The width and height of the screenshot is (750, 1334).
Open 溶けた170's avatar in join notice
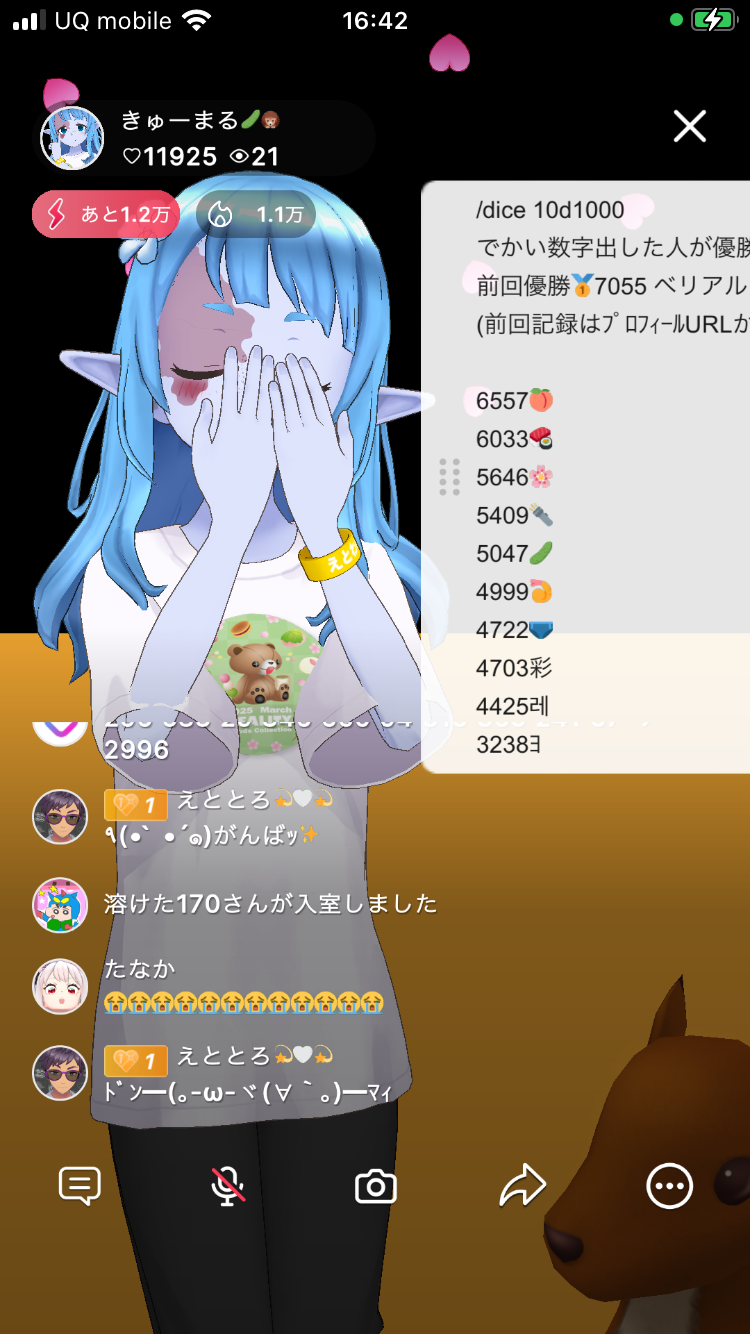click(60, 905)
